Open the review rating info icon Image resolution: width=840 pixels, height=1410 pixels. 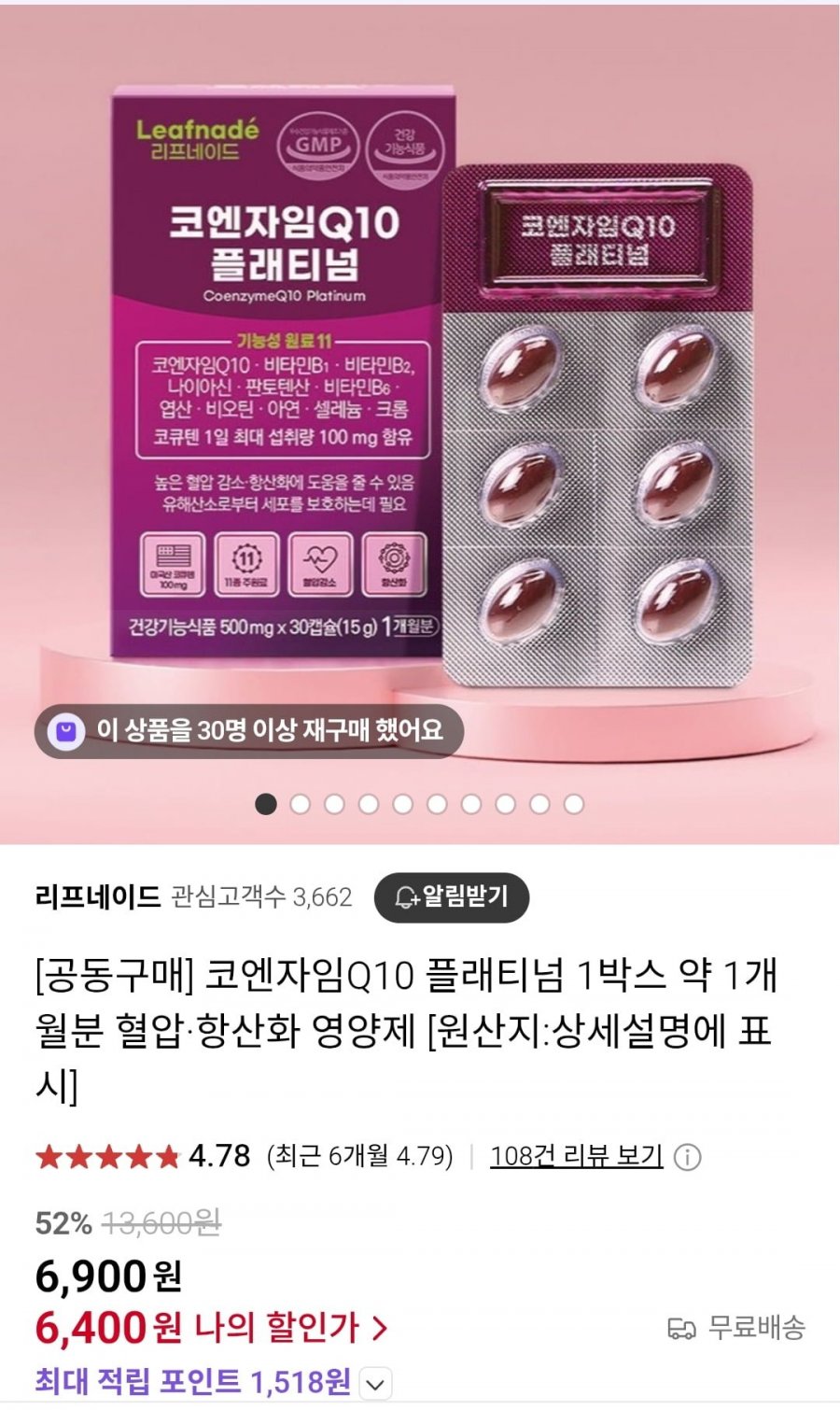click(x=688, y=1157)
